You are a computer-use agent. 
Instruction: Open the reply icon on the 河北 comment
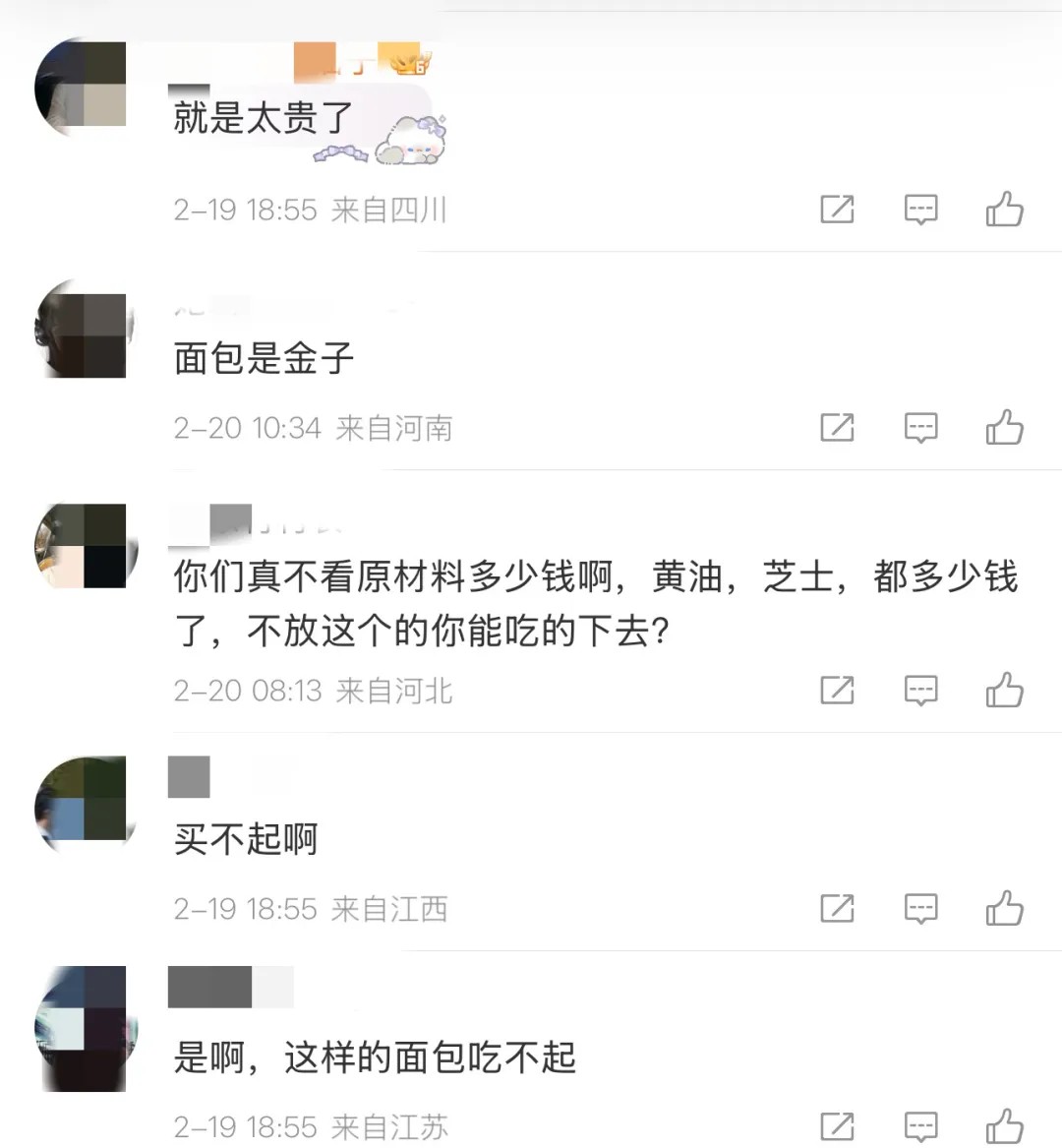921,690
